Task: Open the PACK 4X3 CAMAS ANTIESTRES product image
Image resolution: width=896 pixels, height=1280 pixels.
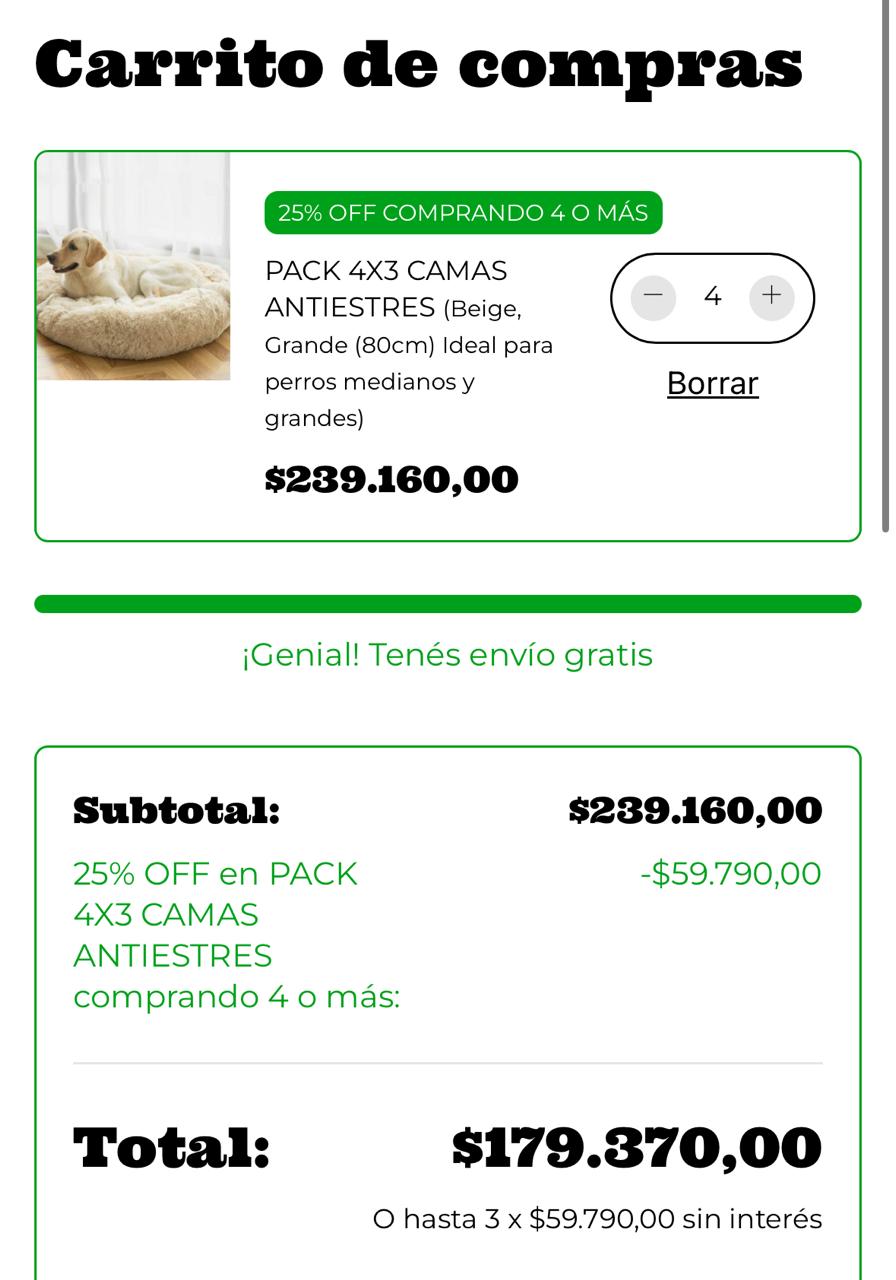Action: (x=134, y=267)
